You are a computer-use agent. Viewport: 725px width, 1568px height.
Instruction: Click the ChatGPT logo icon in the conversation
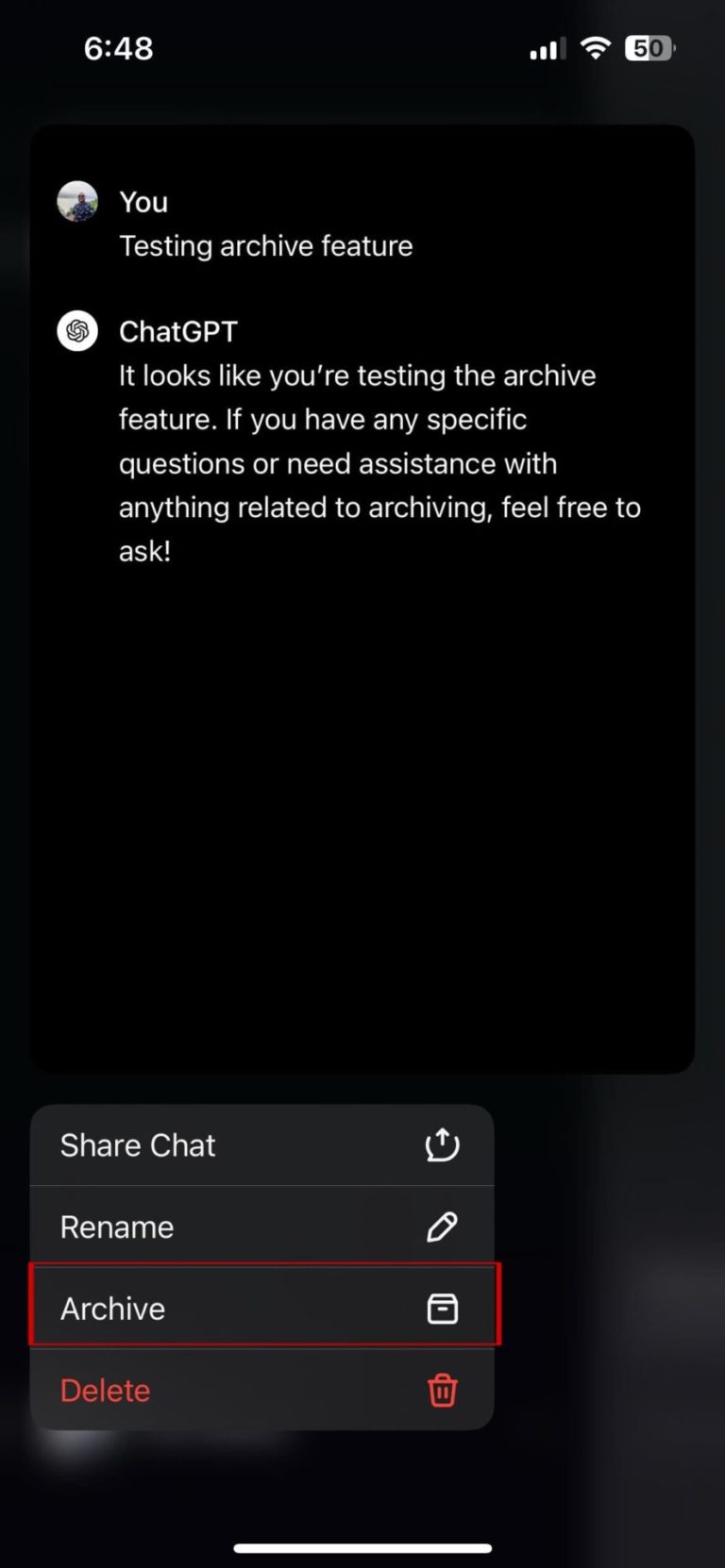pos(76,330)
